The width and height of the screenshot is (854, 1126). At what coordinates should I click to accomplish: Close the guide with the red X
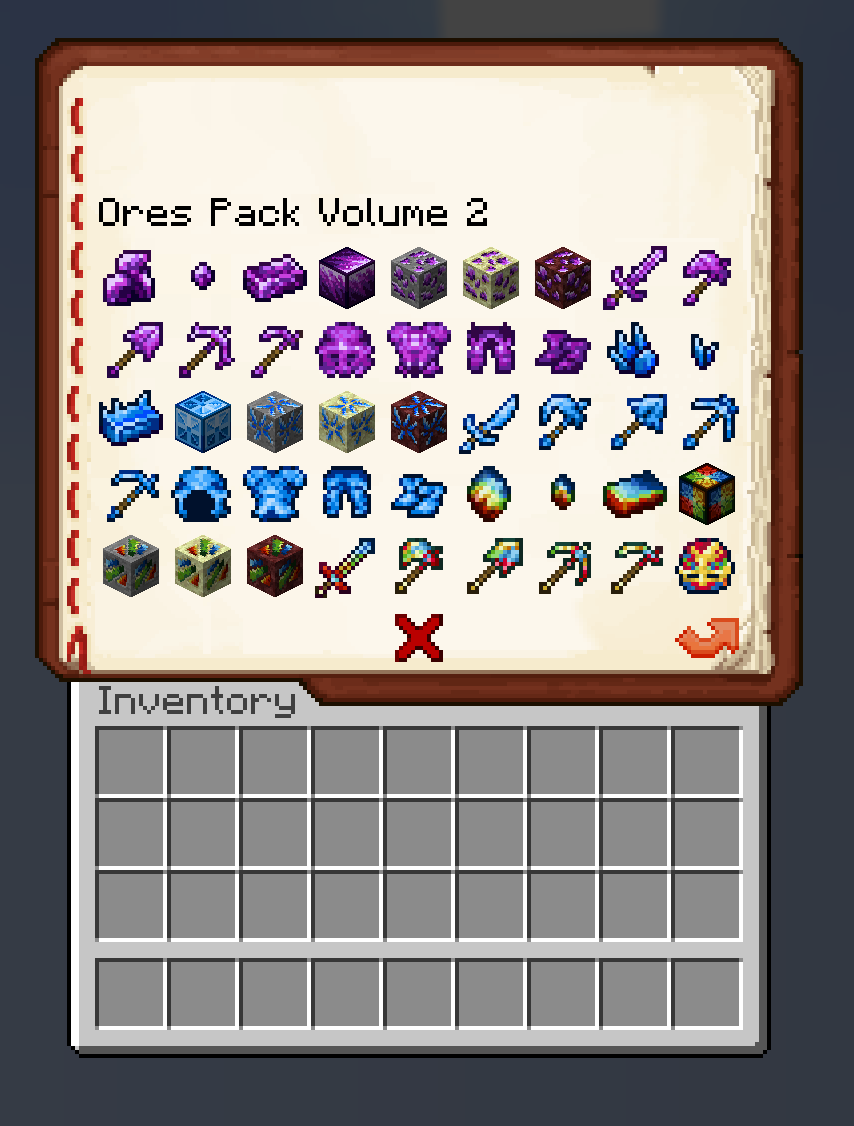[x=419, y=637]
